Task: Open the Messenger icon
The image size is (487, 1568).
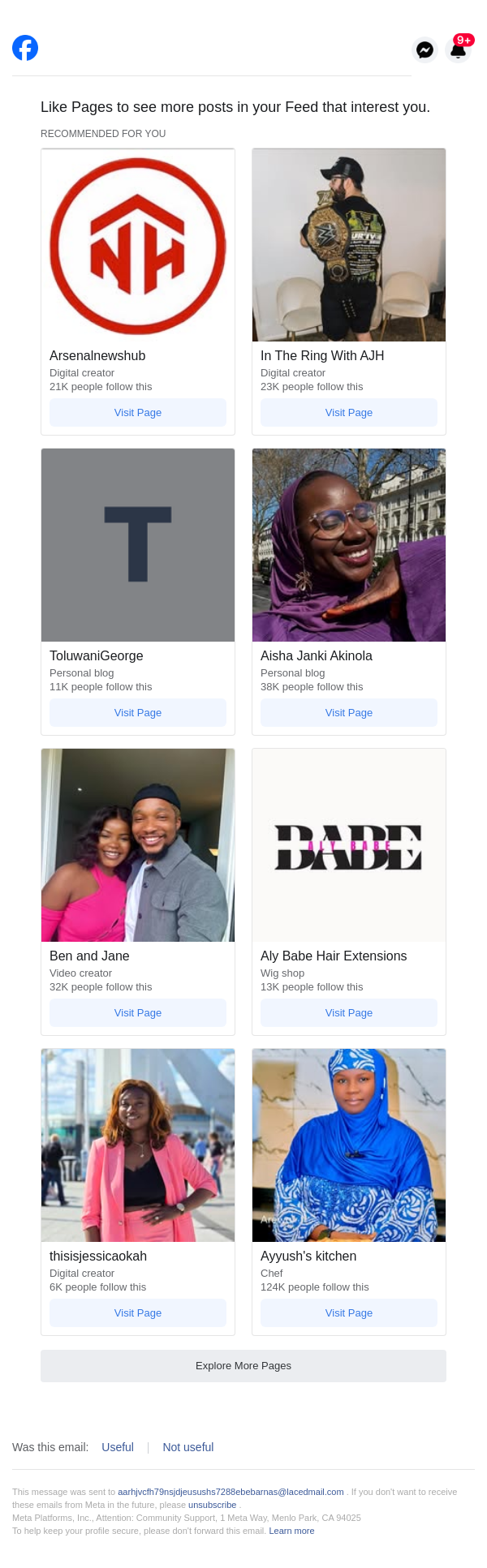Action: (425, 50)
